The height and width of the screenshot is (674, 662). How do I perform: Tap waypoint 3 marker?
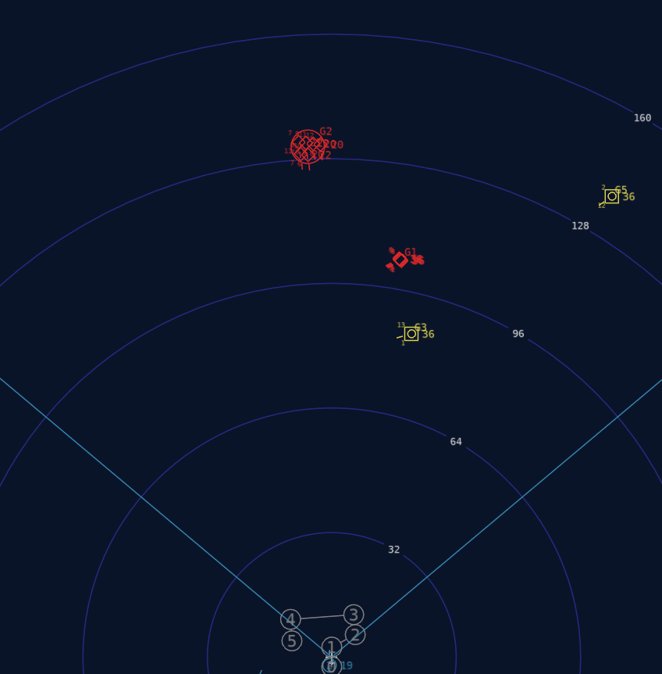click(353, 615)
